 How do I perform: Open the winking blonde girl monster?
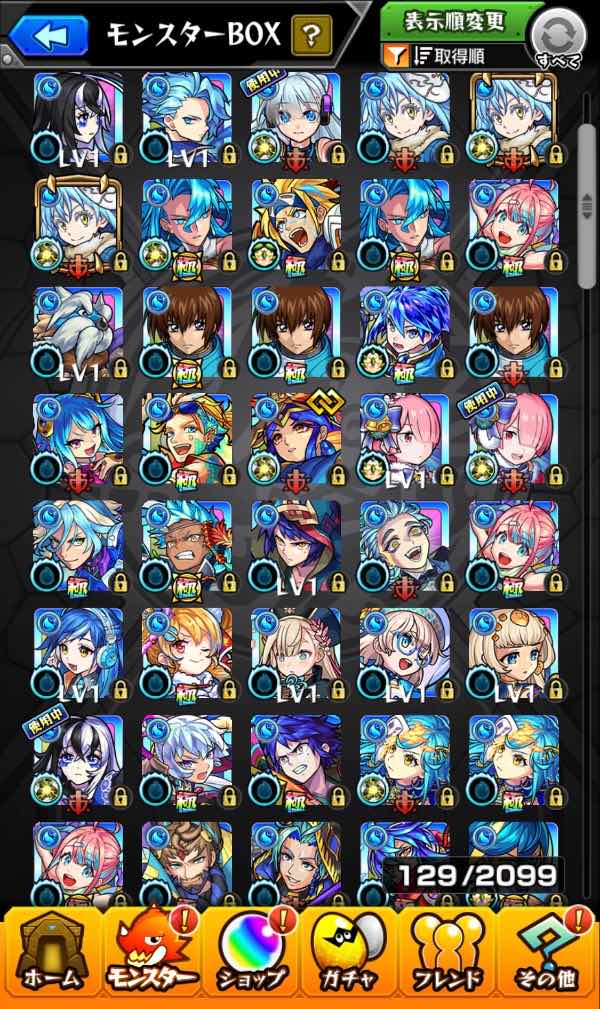tap(187, 652)
